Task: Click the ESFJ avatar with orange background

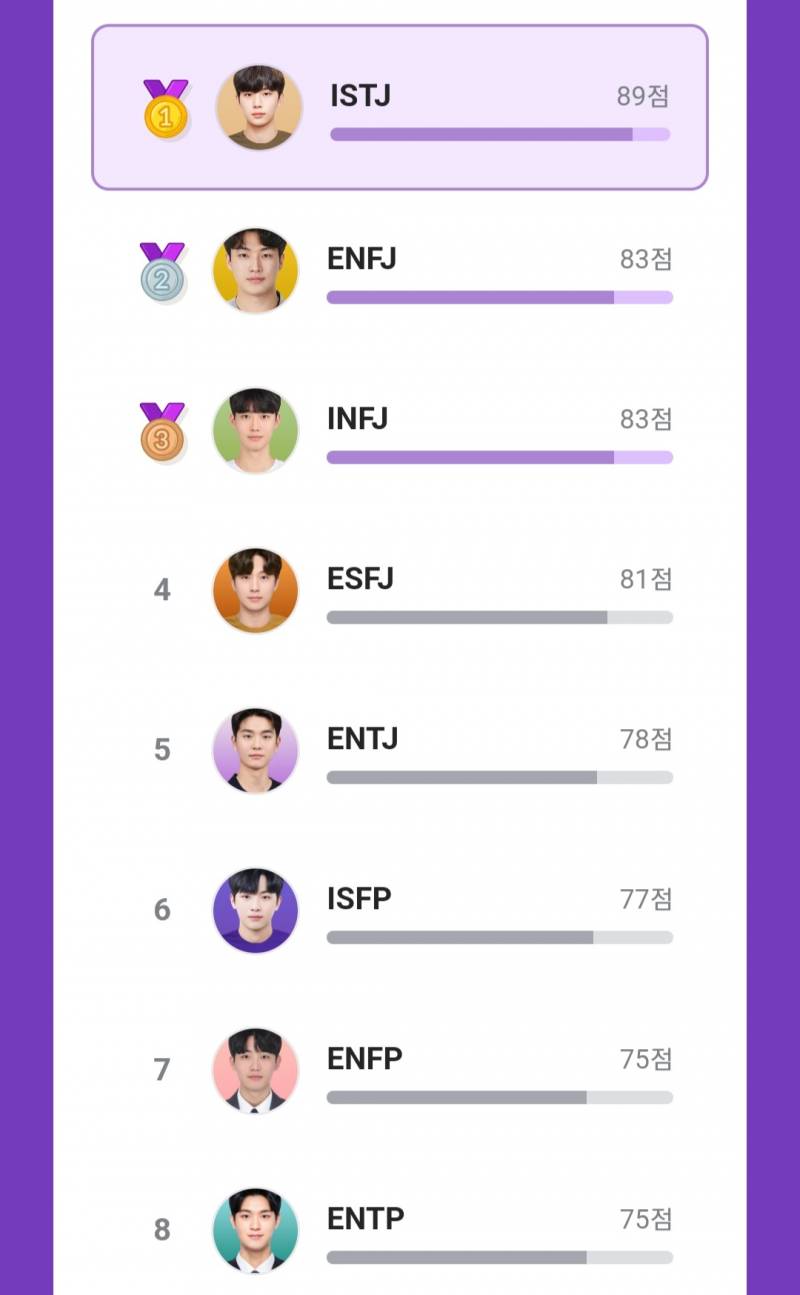Action: point(255,591)
